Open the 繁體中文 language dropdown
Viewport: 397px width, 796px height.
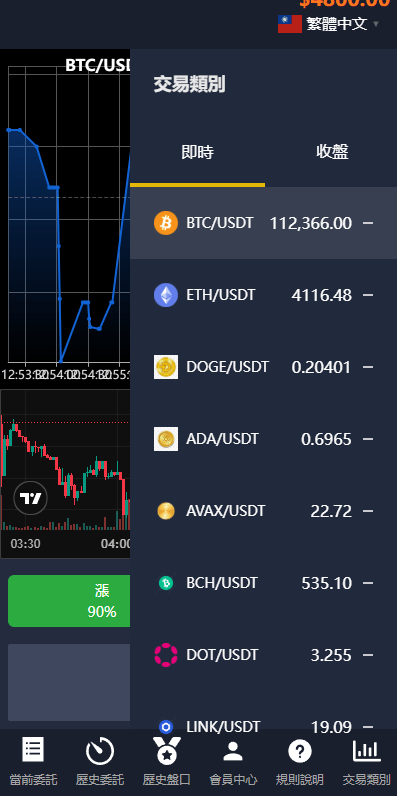point(328,24)
